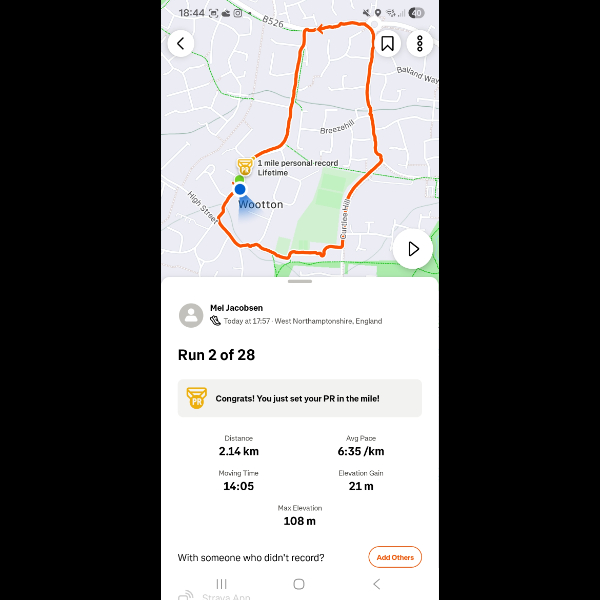Tap Add Others button
Viewport: 600px width, 600px height.
[394, 557]
